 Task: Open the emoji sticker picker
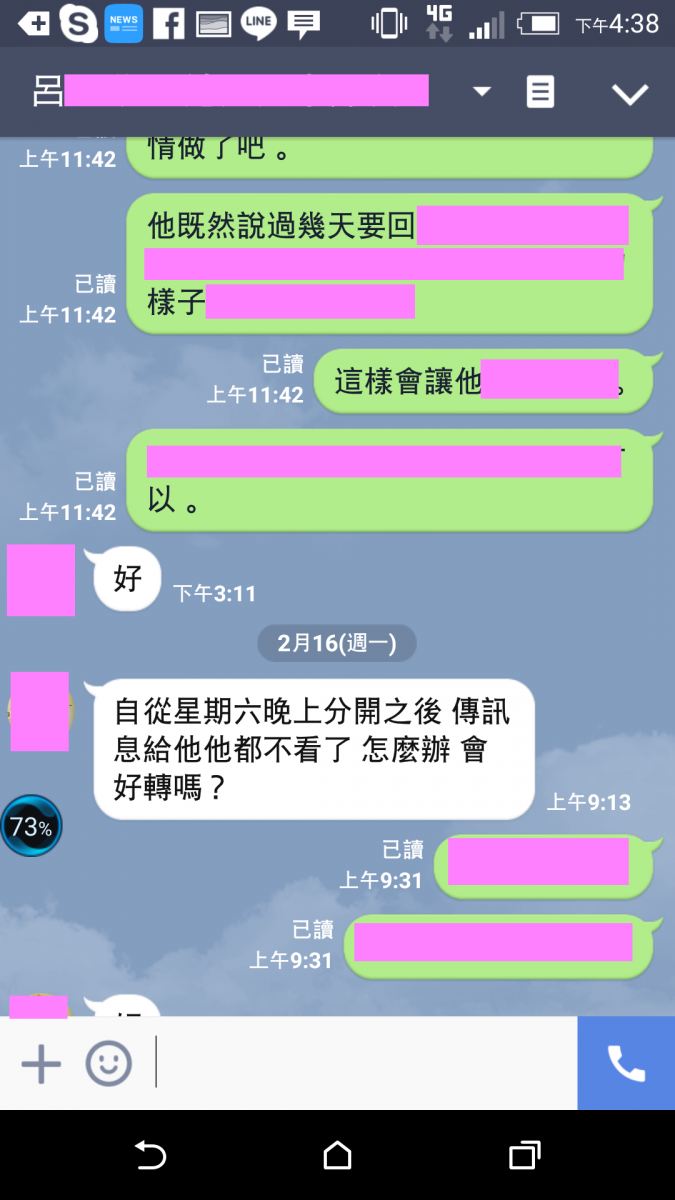coord(108,1063)
